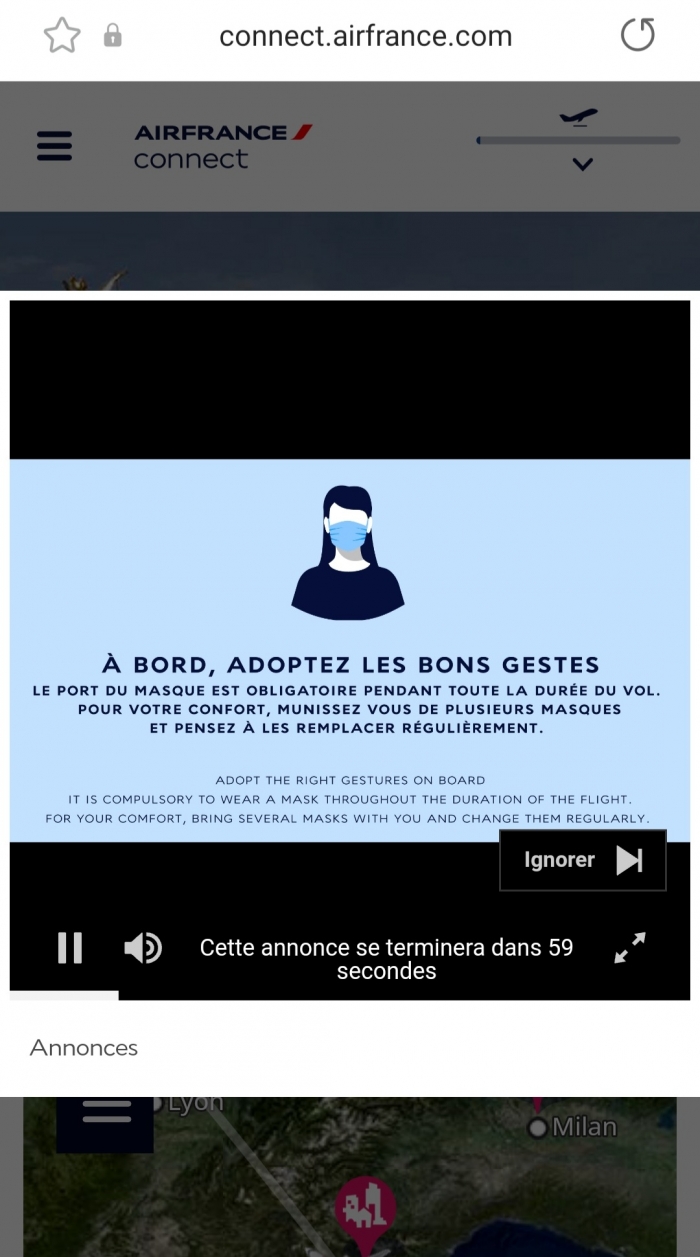This screenshot has width=700, height=1257.
Task: Mute the announcement sound
Action: click(143, 947)
